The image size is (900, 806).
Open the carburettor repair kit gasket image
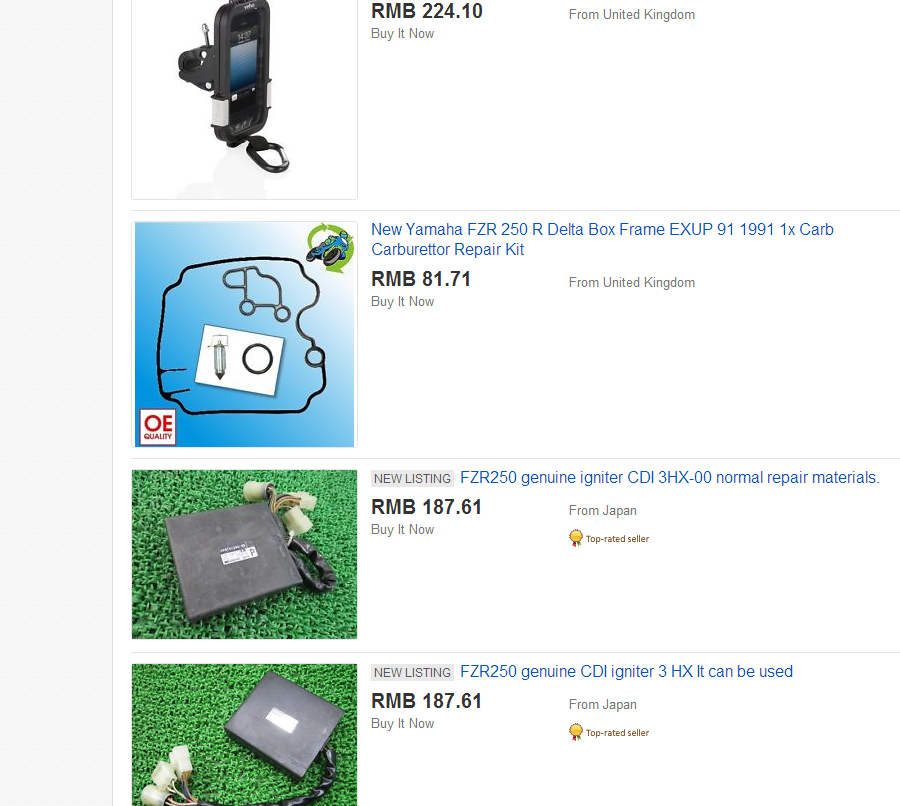[244, 334]
